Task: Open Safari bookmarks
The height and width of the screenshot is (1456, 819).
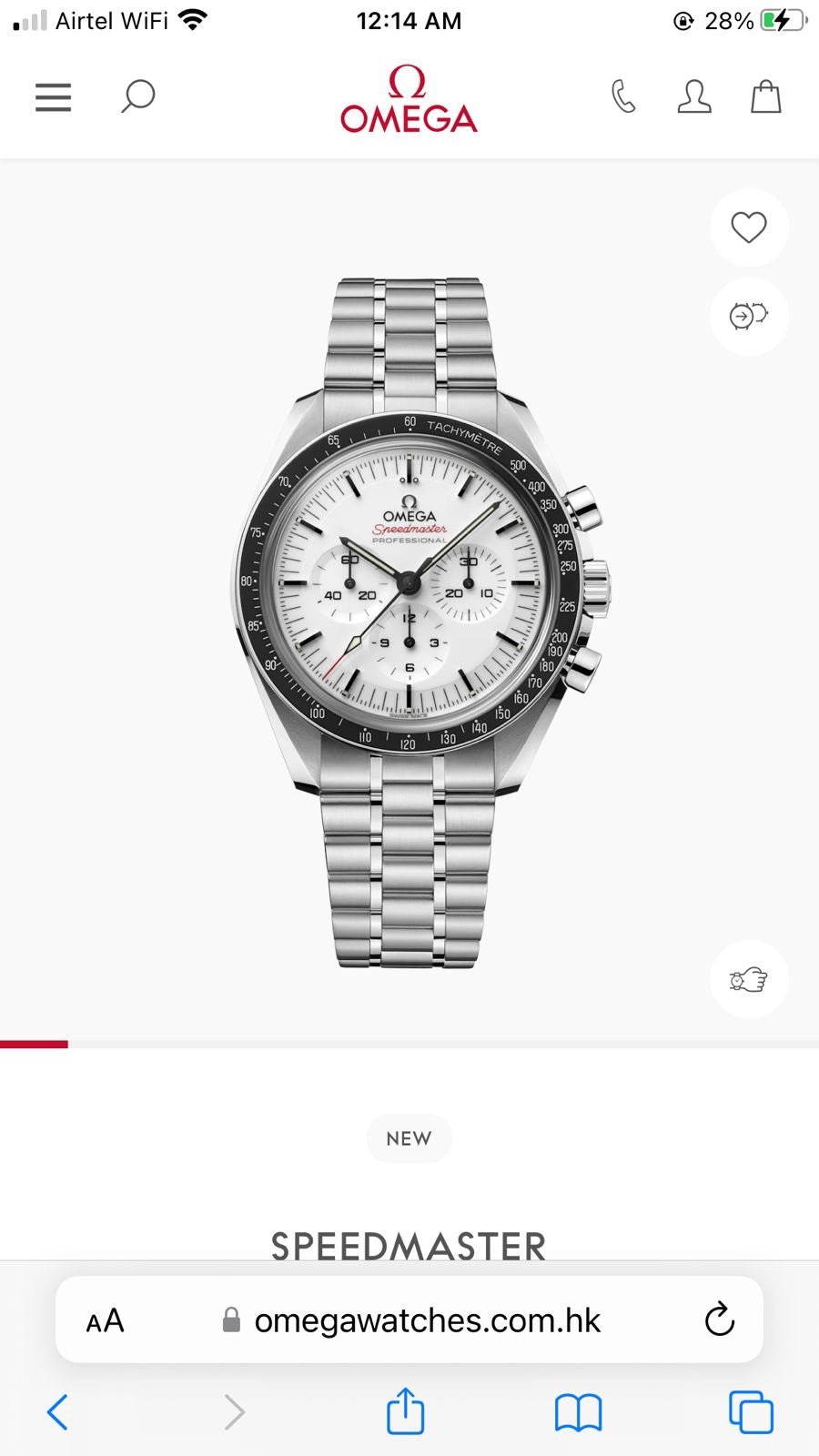Action: point(578,1413)
